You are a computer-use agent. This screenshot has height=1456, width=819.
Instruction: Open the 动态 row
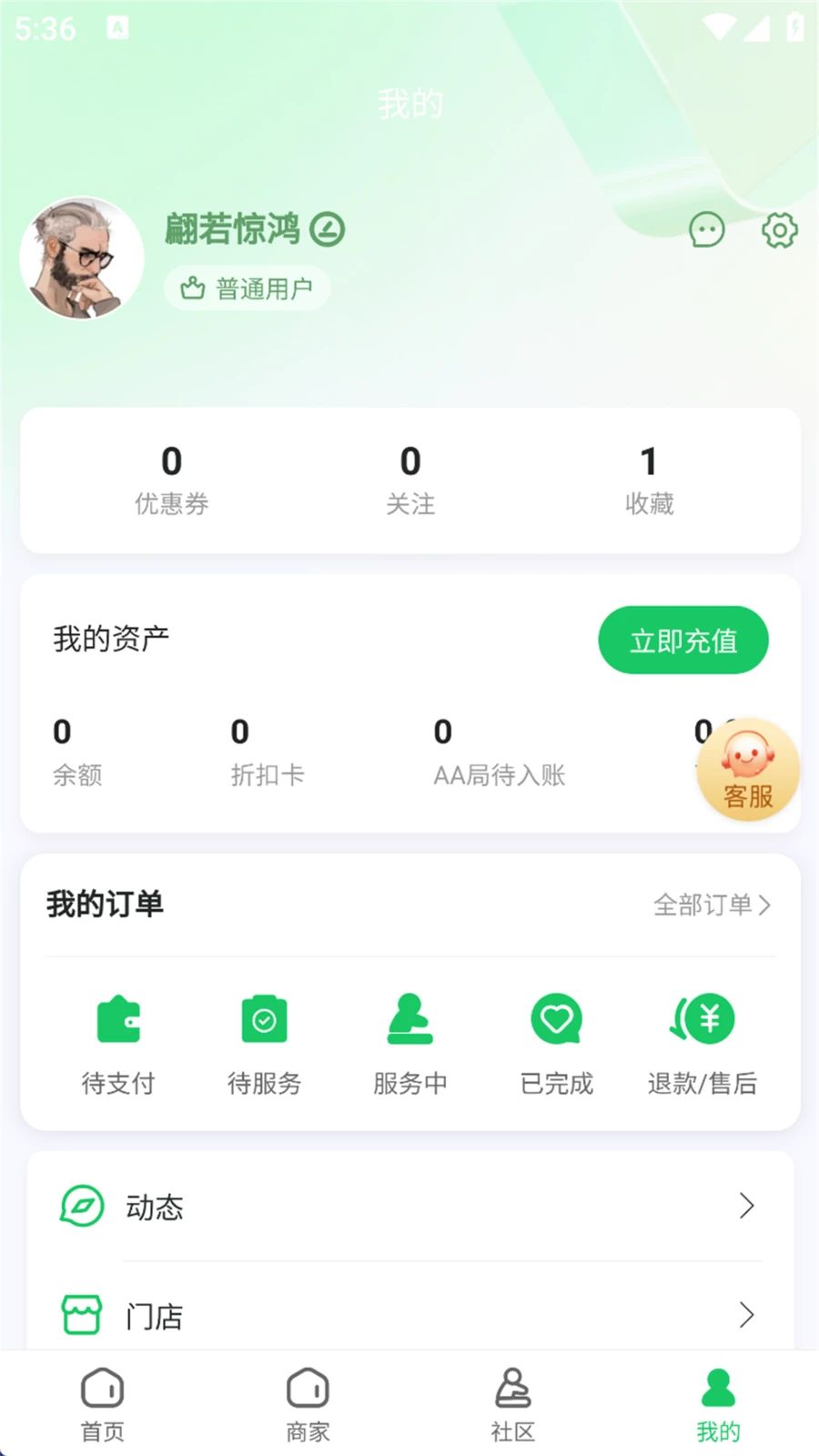tap(410, 1207)
